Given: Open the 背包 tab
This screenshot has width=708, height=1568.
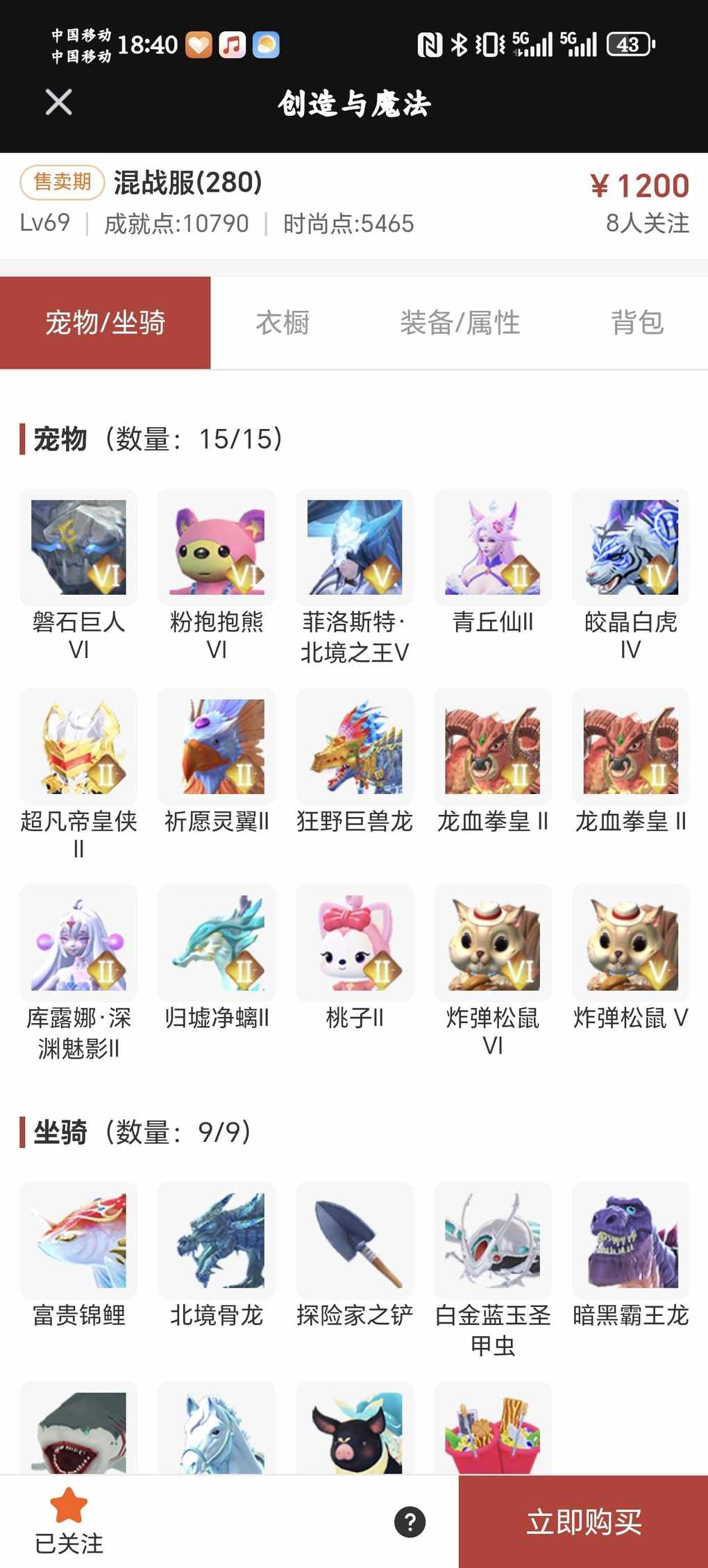Looking at the screenshot, I should (x=637, y=323).
